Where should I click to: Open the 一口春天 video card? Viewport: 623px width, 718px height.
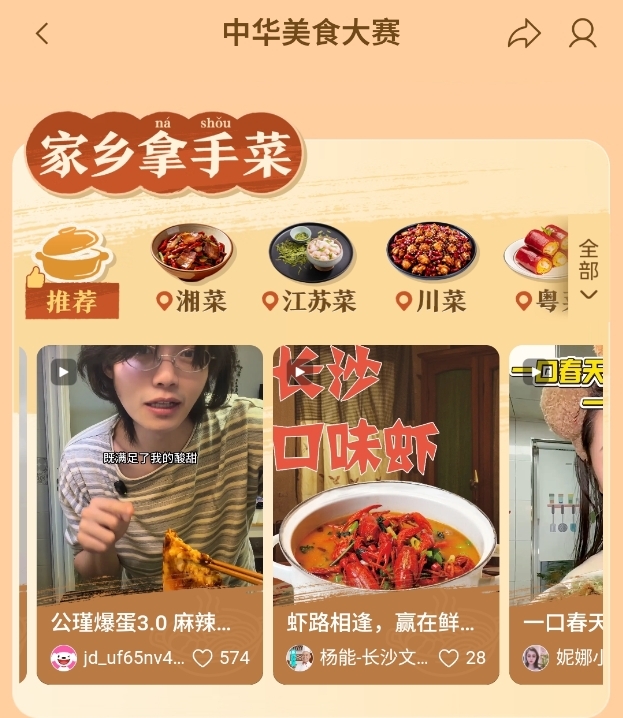pyautogui.click(x=560, y=480)
